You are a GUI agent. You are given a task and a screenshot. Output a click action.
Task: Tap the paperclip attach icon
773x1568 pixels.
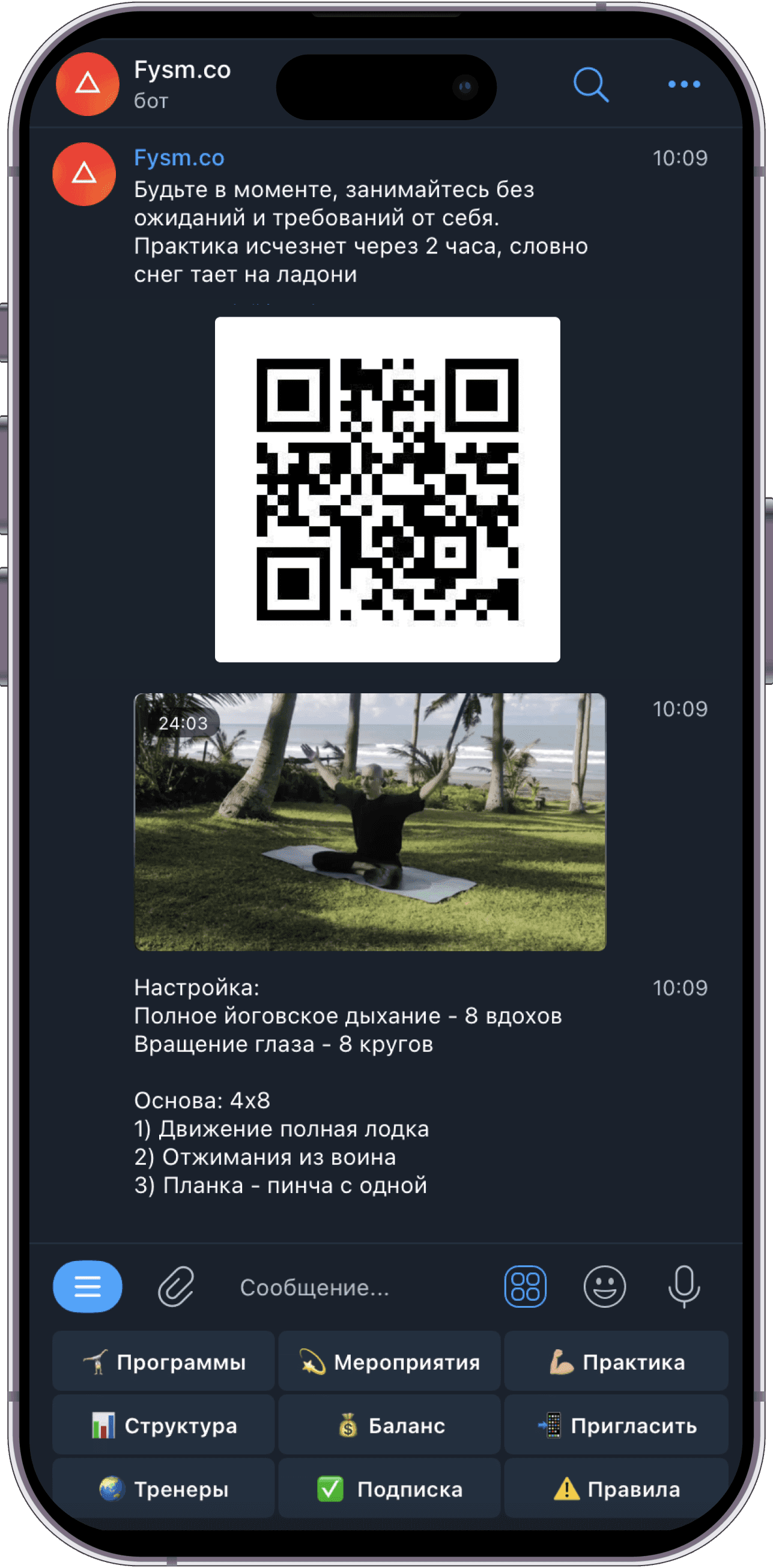[x=176, y=1287]
